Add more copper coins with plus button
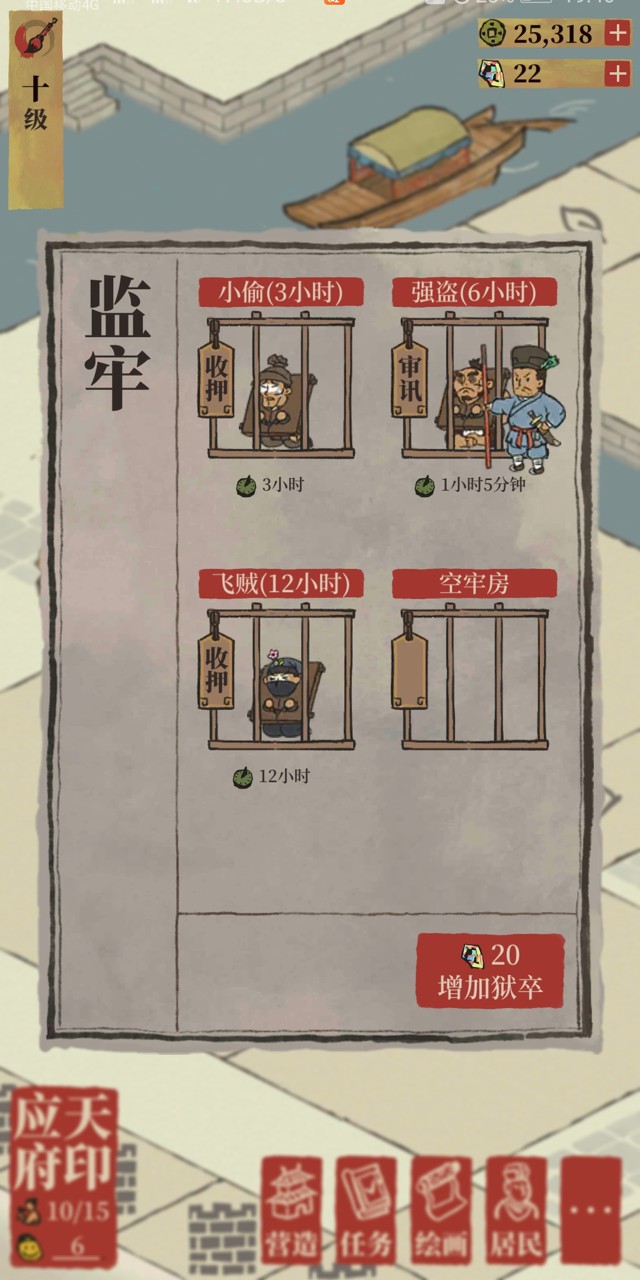 pyautogui.click(x=617, y=33)
